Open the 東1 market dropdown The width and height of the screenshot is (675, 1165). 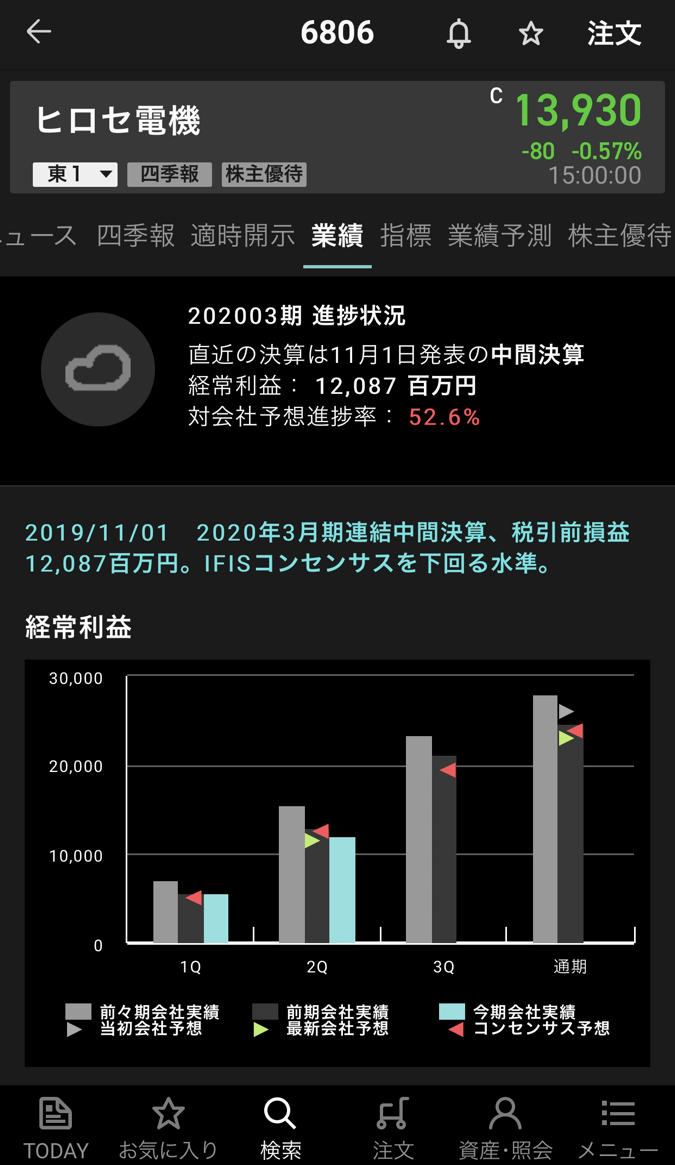coord(75,174)
